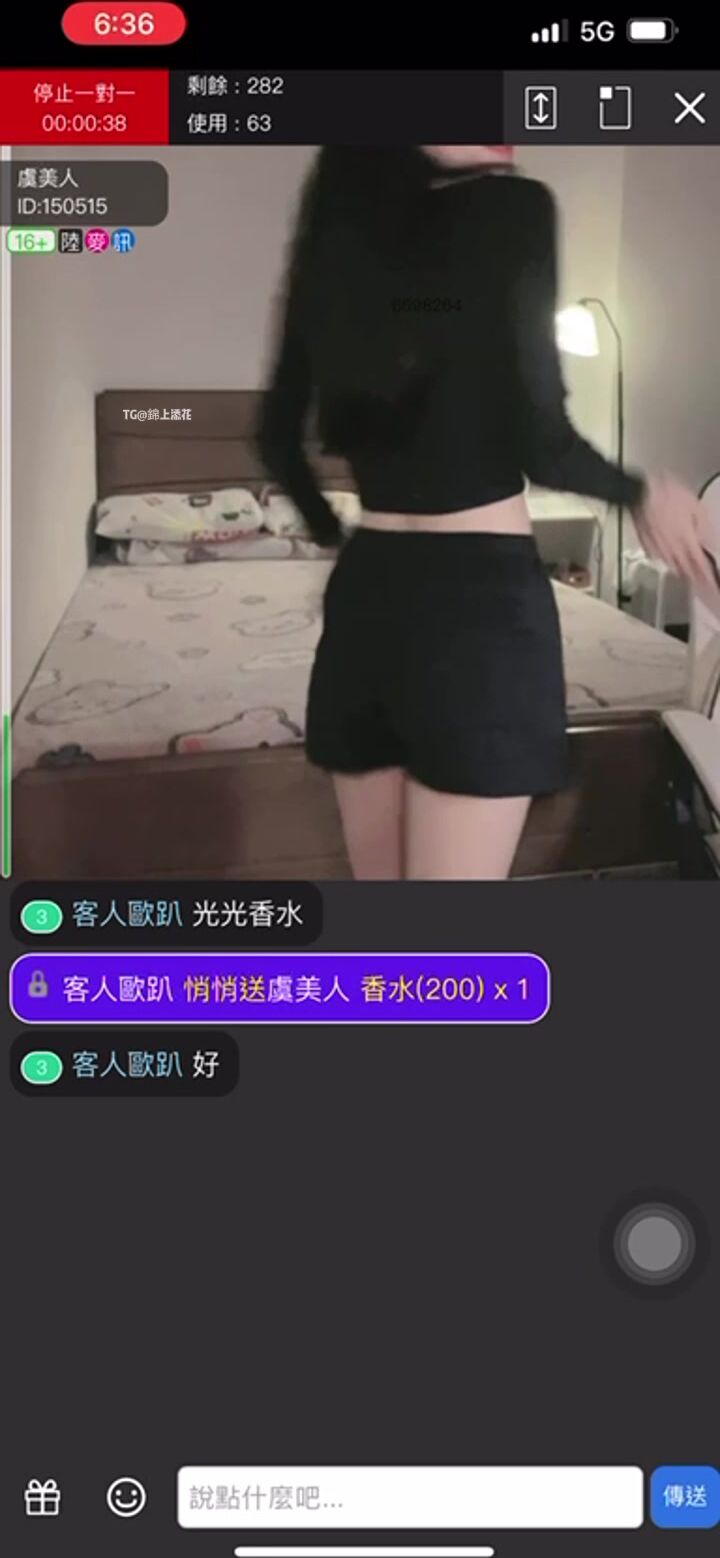Switch the video window layout
This screenshot has height=1558, width=720.
[x=615, y=107]
